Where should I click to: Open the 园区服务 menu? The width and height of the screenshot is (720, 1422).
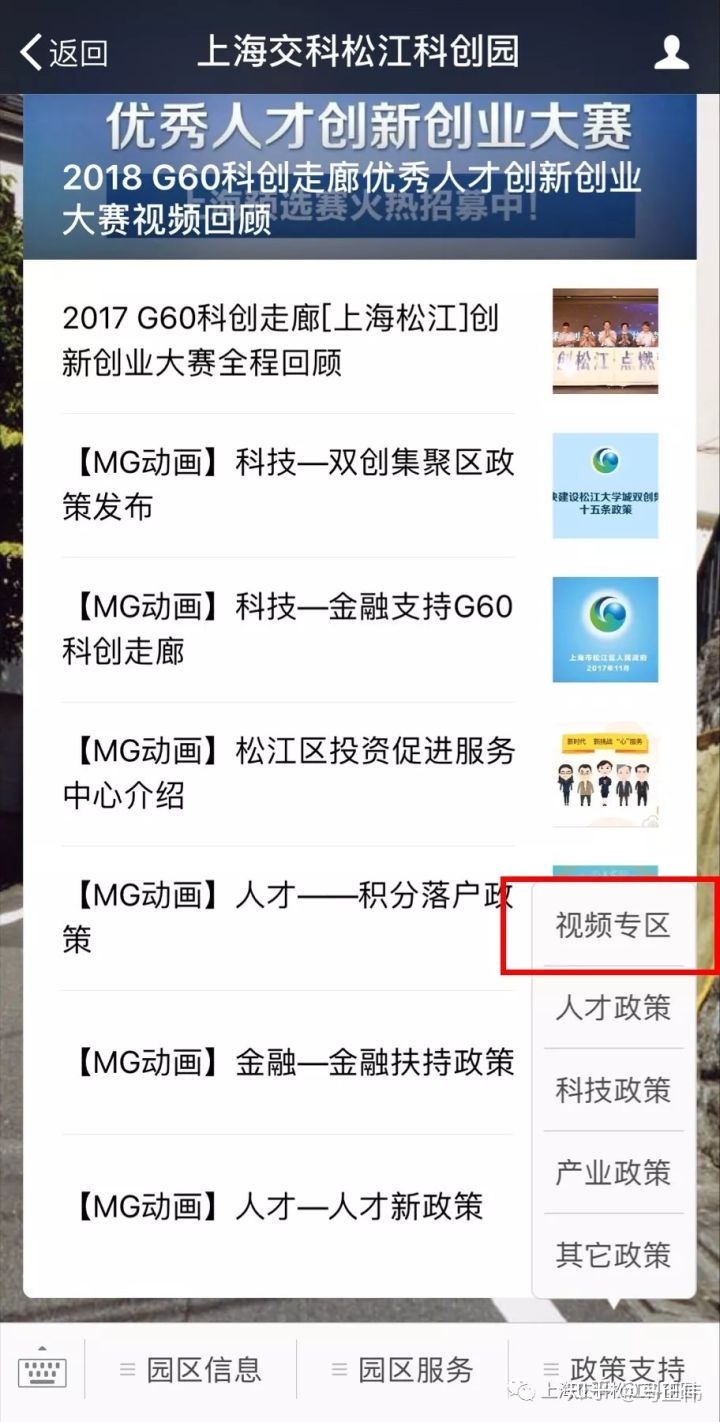tap(403, 1370)
